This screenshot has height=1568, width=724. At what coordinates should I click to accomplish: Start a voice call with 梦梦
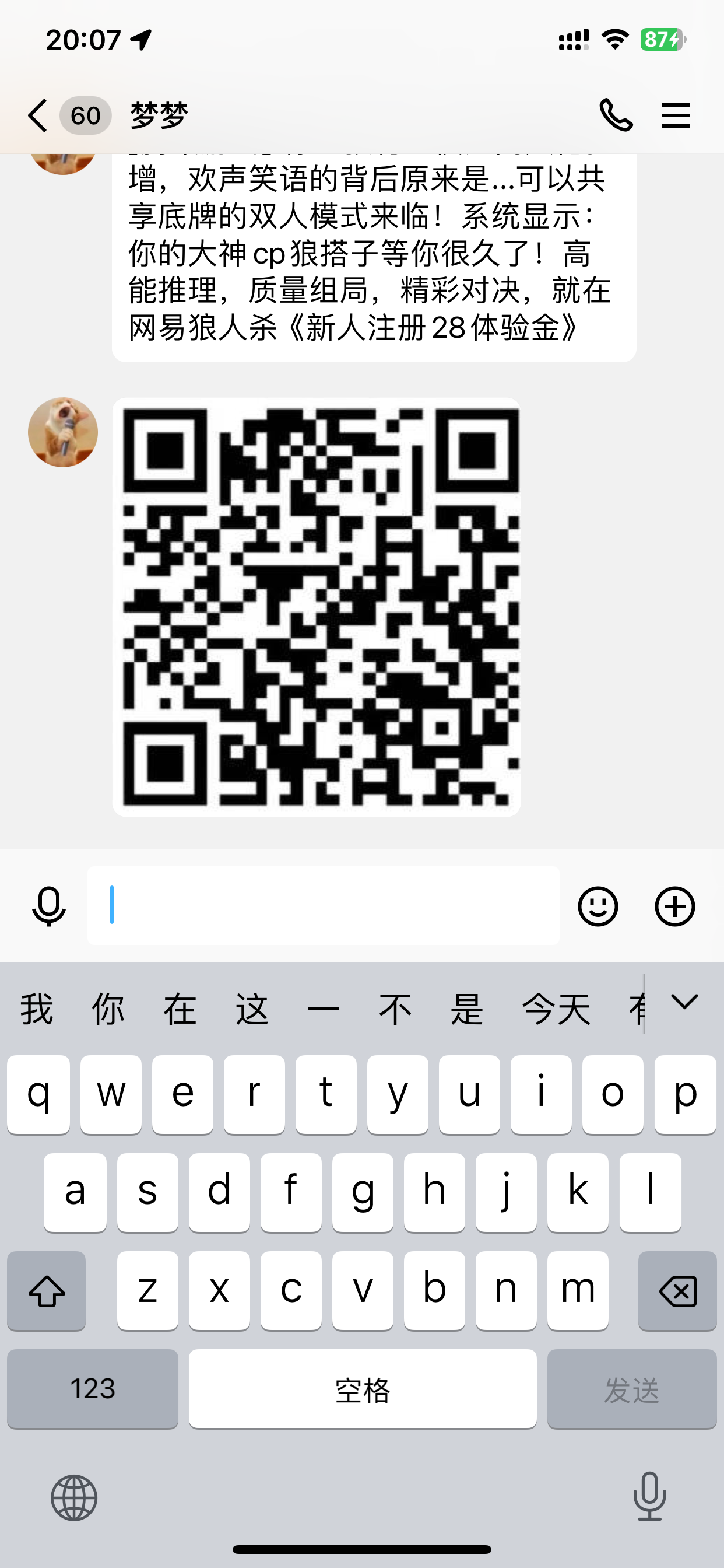pyautogui.click(x=616, y=116)
